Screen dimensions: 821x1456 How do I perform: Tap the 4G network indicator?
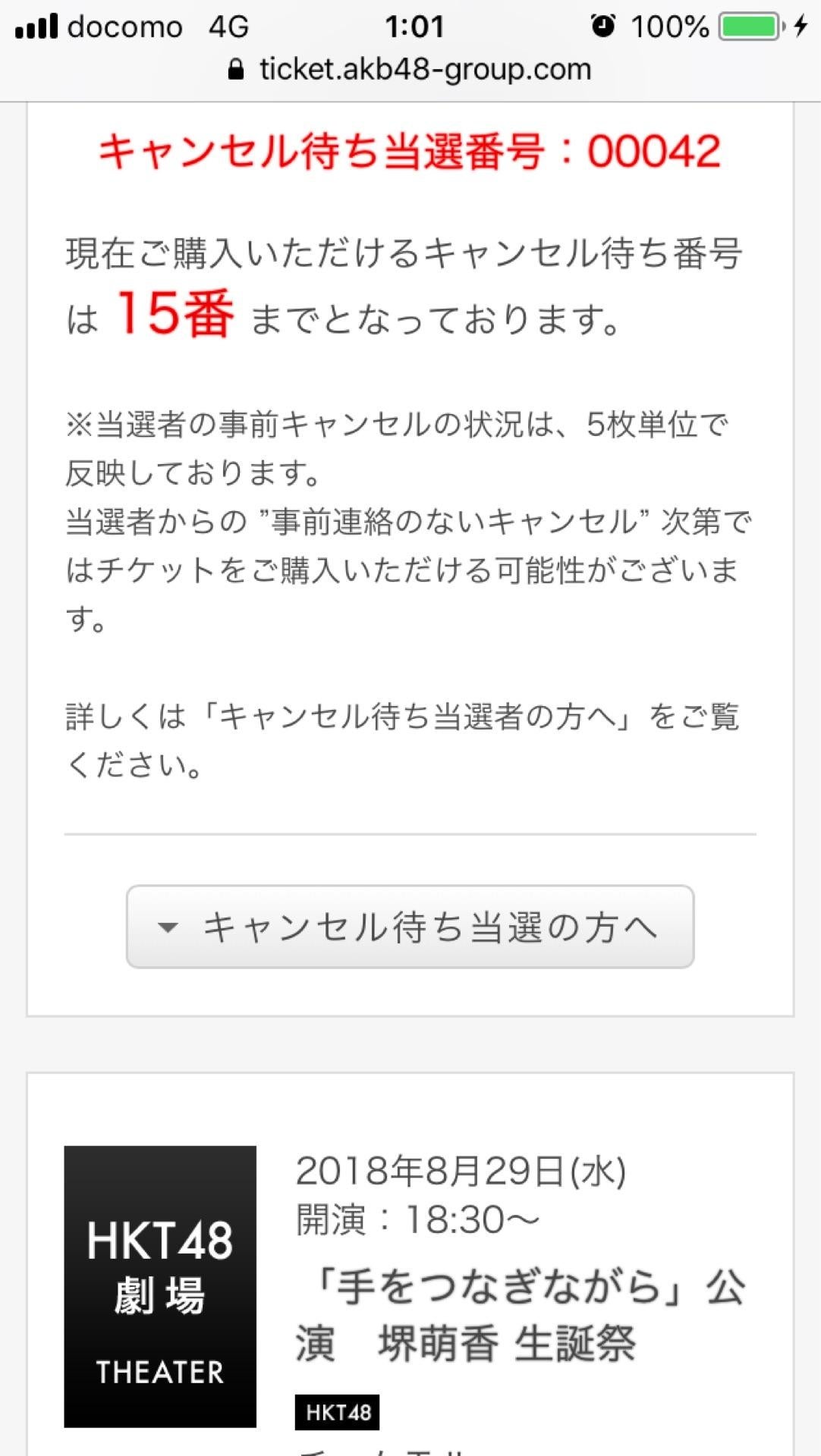(x=230, y=26)
